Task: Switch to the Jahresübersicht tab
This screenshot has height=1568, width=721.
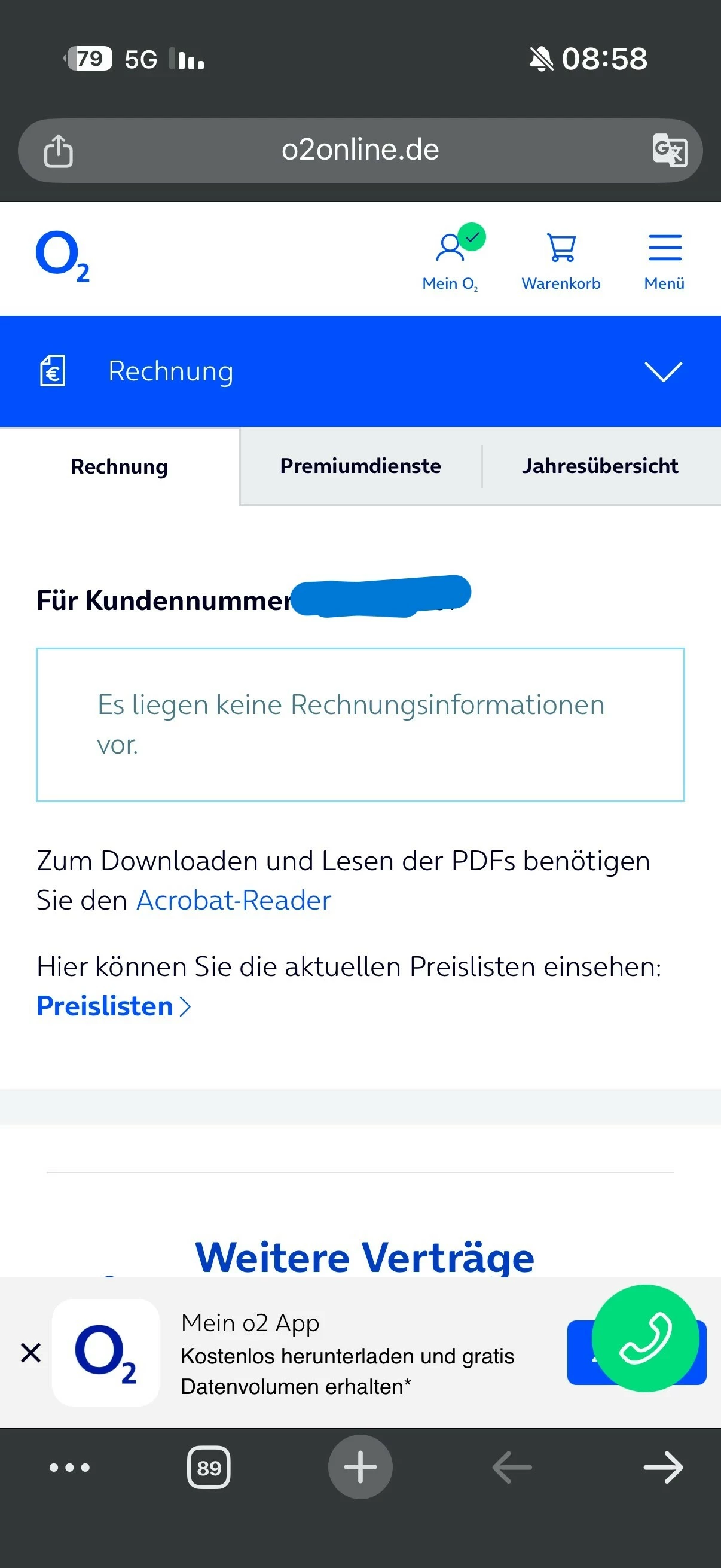Action: (600, 466)
